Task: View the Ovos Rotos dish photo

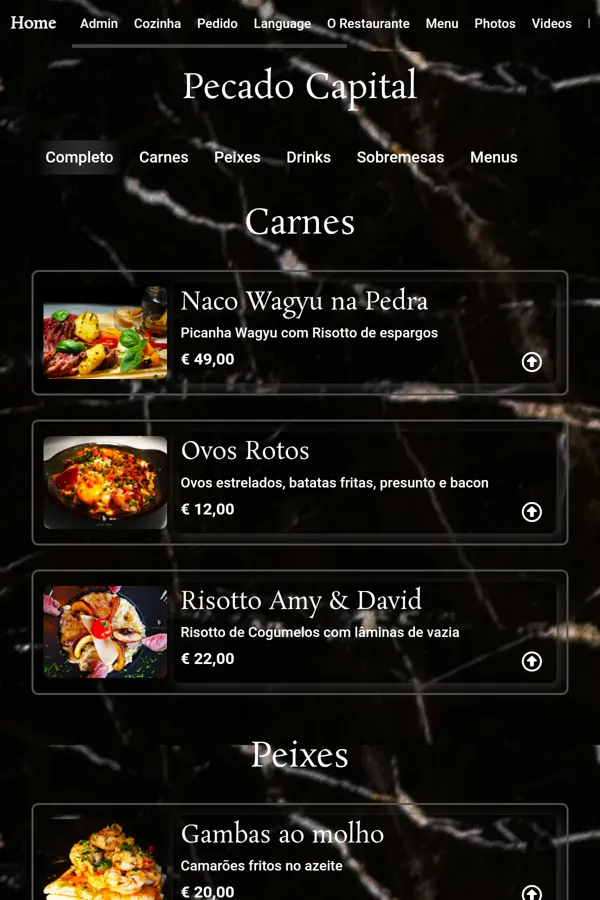Action: (x=105, y=482)
